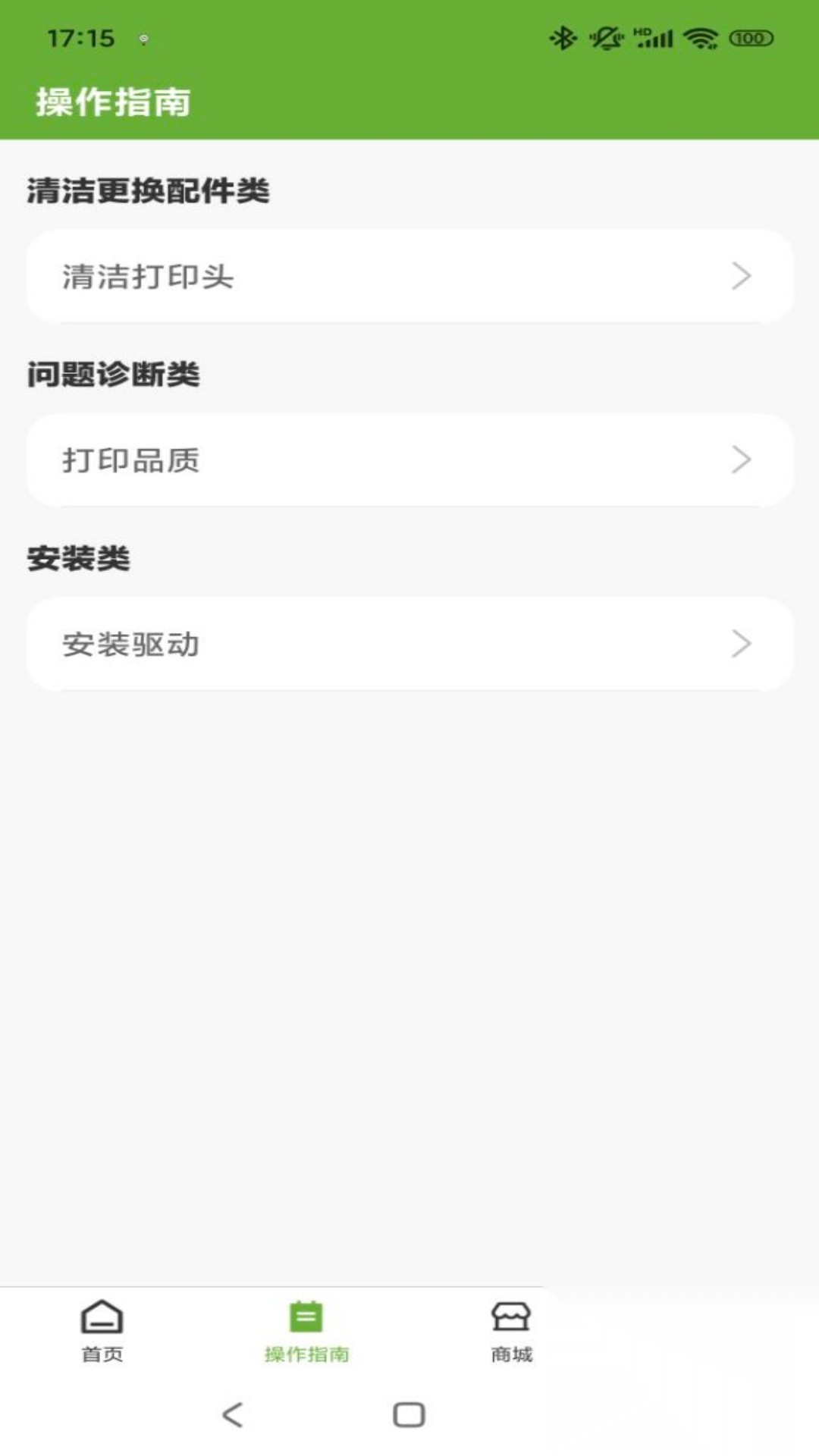Go to the 商城 tab

[511, 1331]
